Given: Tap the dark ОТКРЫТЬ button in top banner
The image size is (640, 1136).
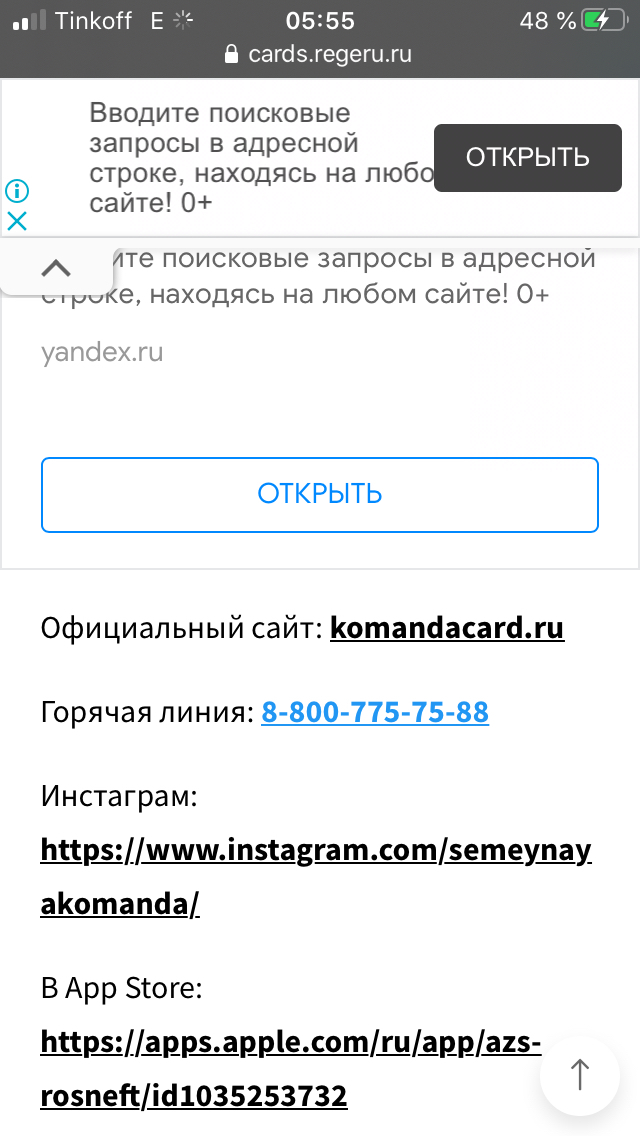Looking at the screenshot, I should pyautogui.click(x=528, y=157).
